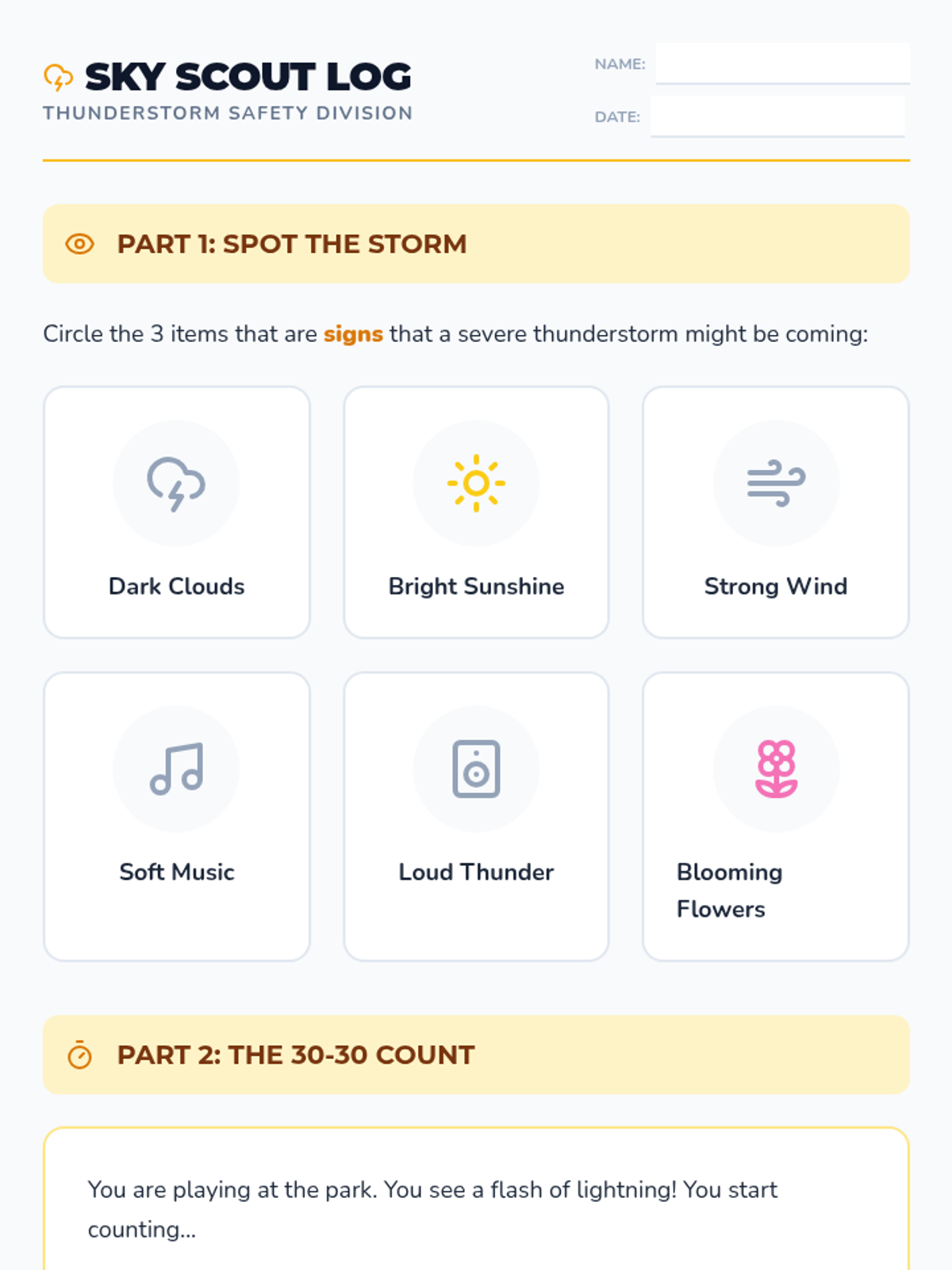Select the Dark Clouds card

[x=177, y=512]
